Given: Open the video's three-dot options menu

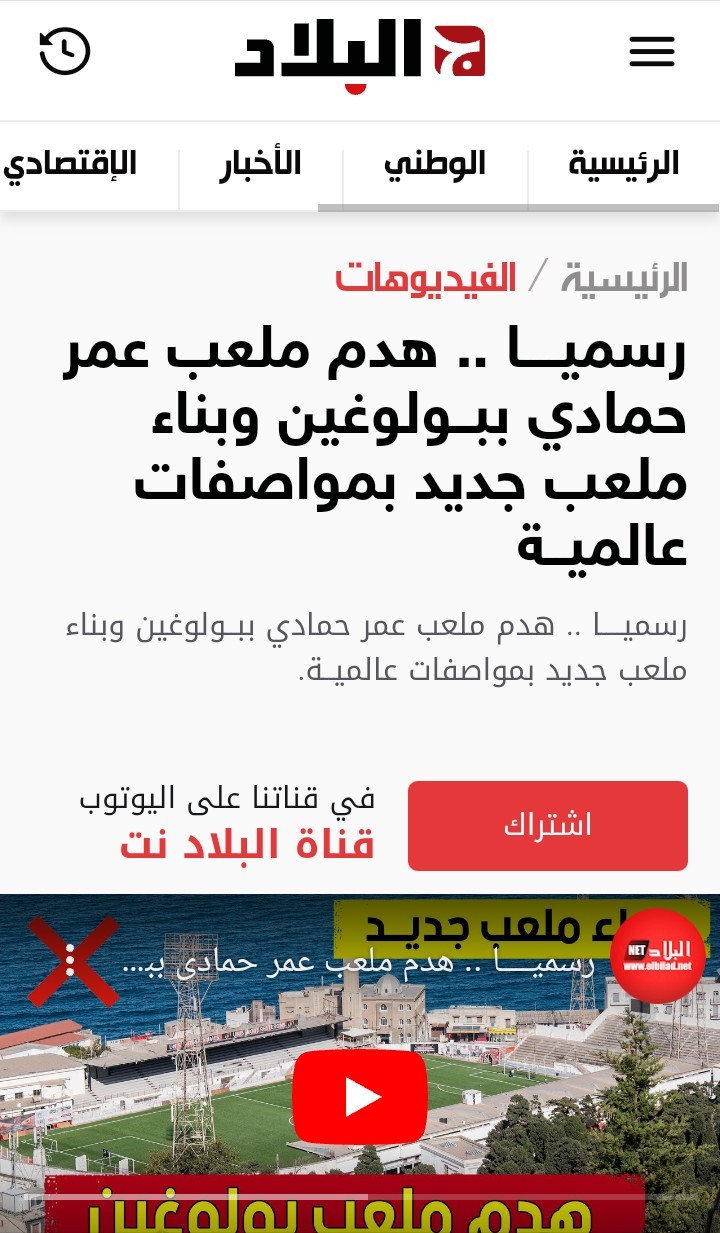Looking at the screenshot, I should (x=70, y=961).
